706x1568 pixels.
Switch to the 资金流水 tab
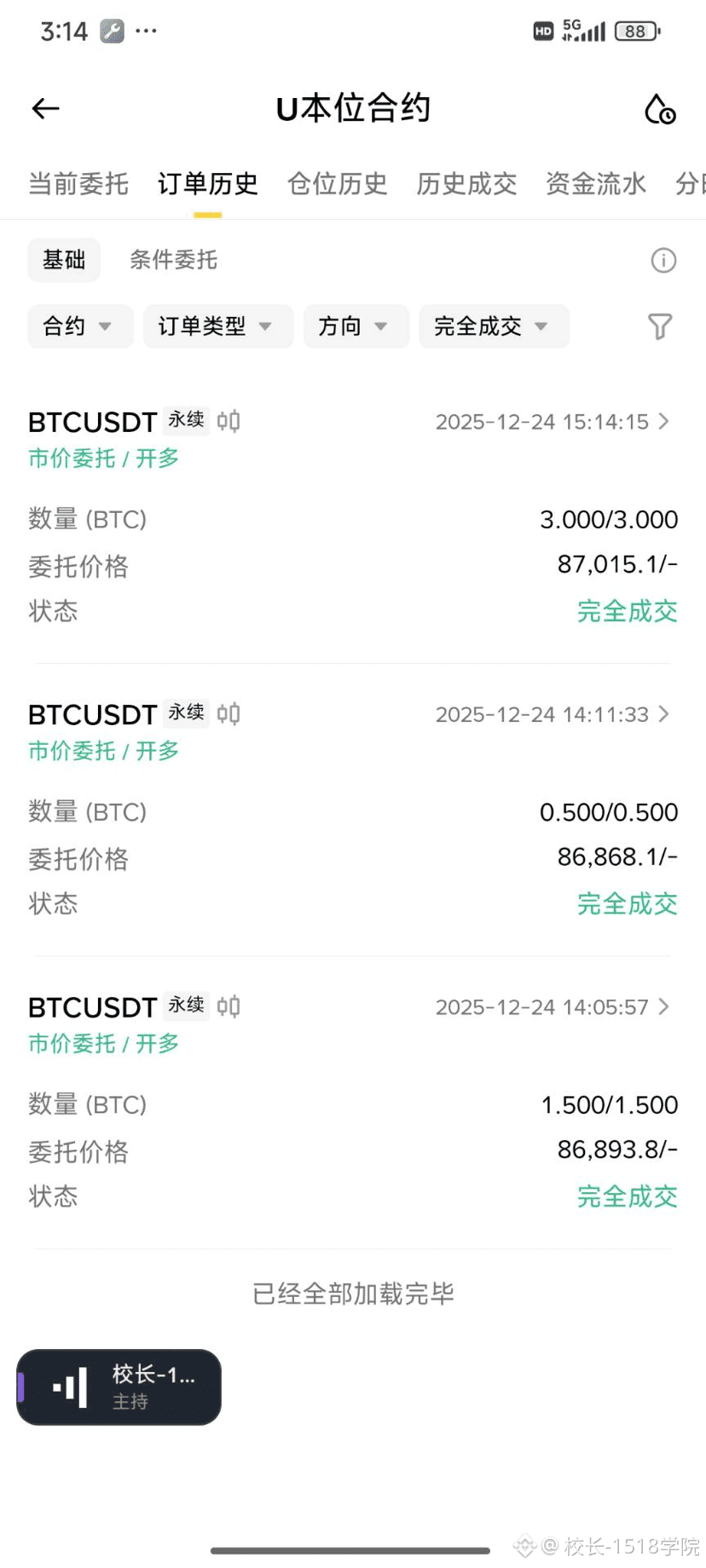[595, 184]
